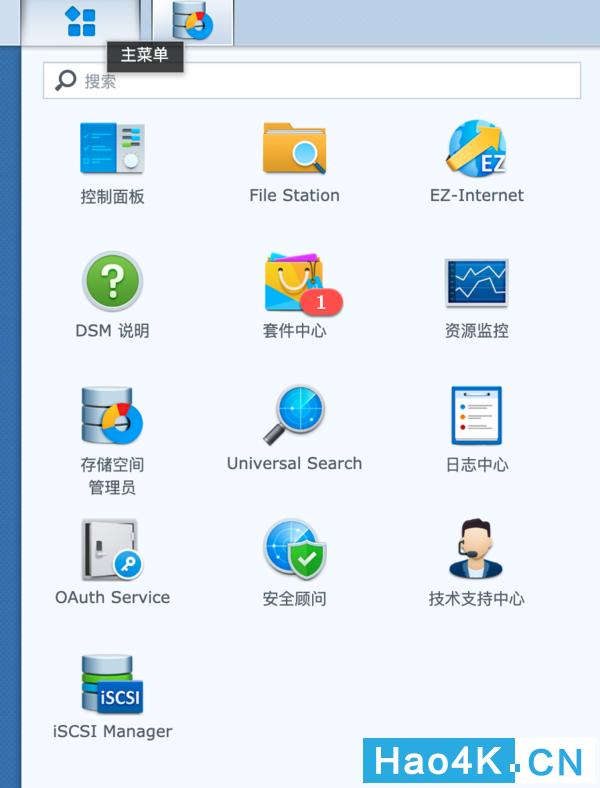Tap the main menu grid button
The height and width of the screenshot is (788, 600).
[x=80, y=22]
